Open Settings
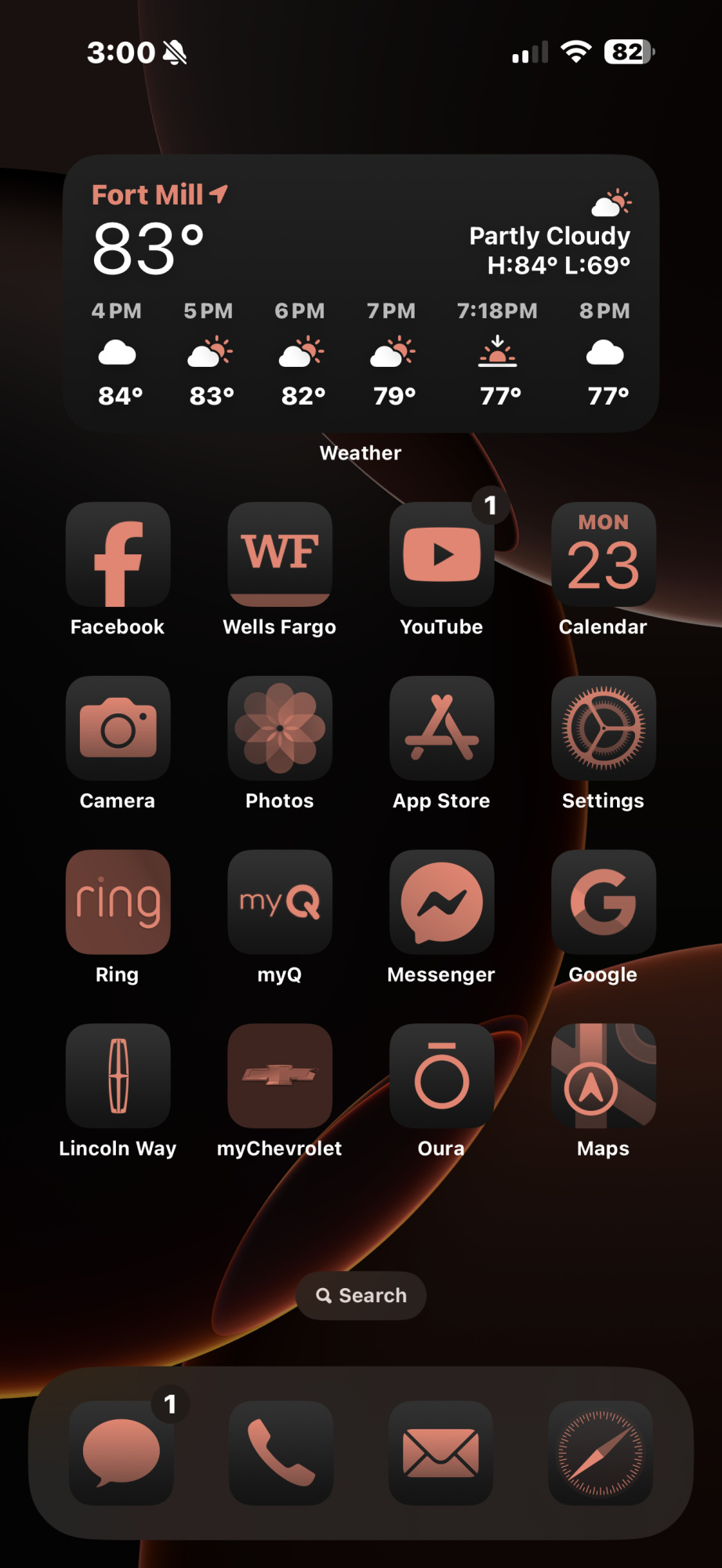This screenshot has width=722, height=1568. (x=604, y=728)
